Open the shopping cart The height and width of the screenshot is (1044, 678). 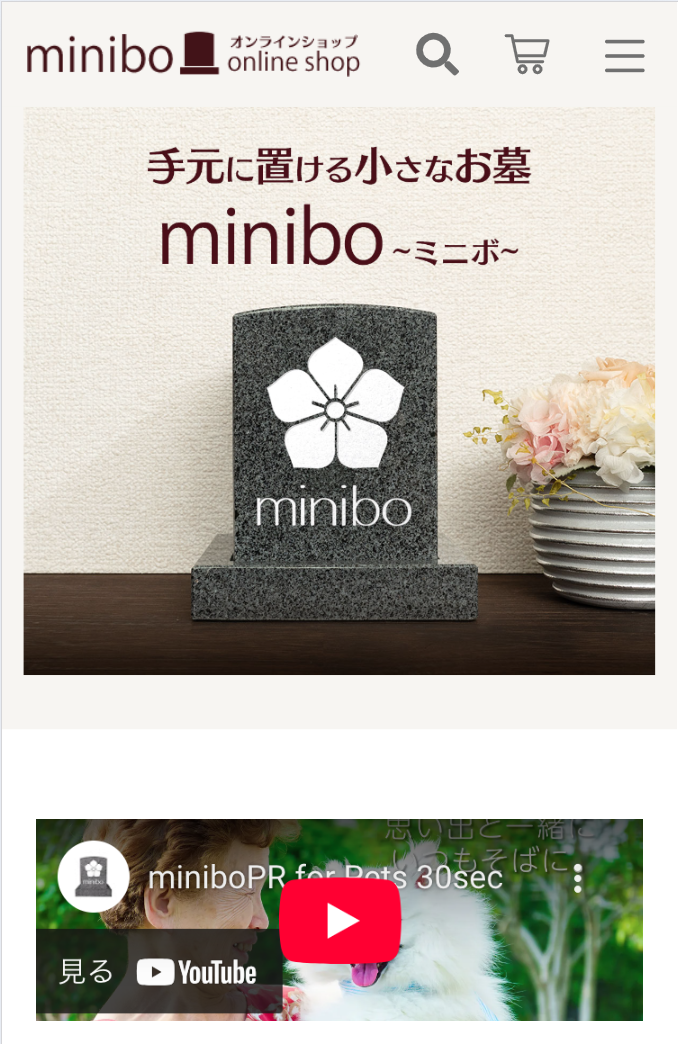coord(526,54)
